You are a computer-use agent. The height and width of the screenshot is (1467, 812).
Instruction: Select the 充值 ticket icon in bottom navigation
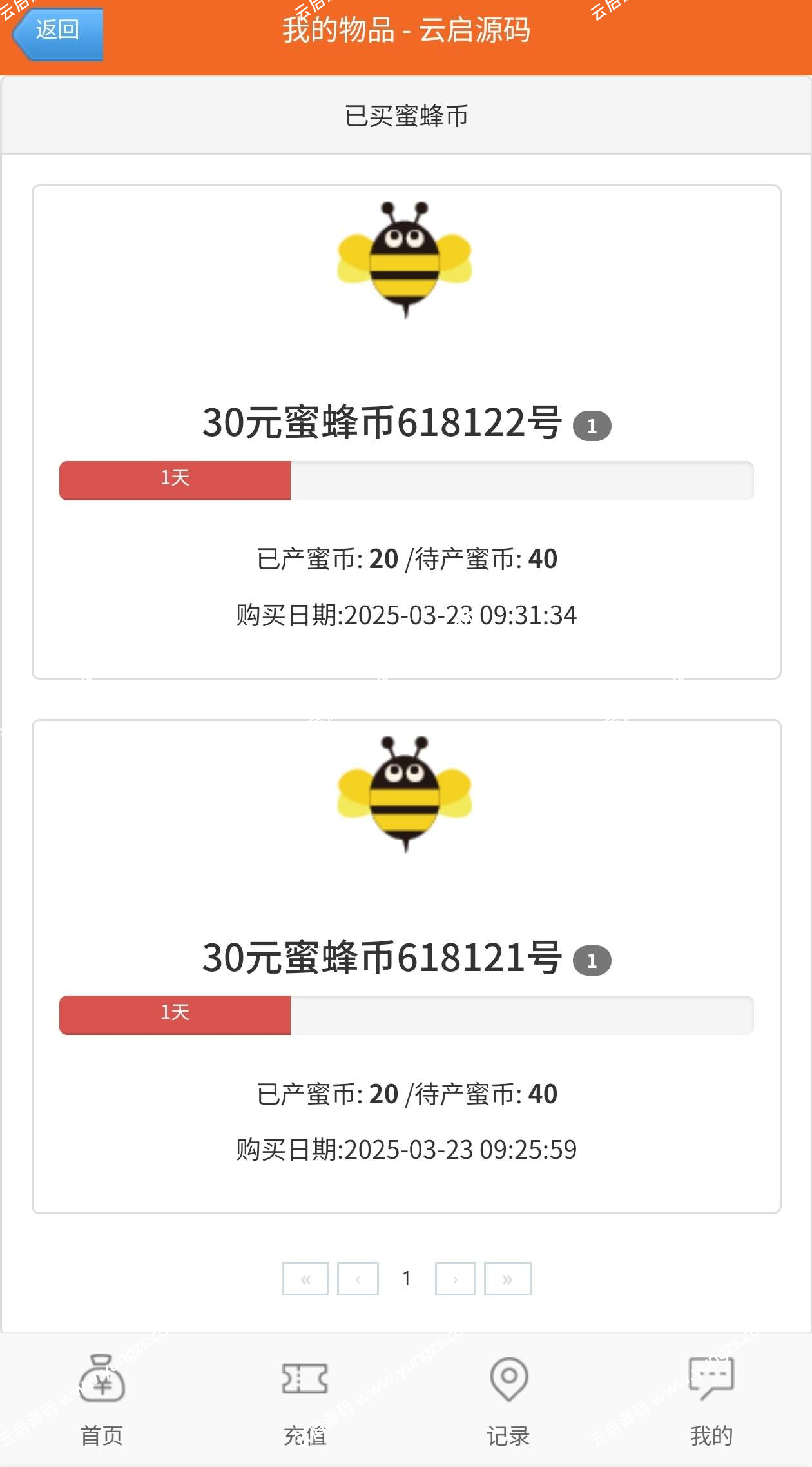305,1380
